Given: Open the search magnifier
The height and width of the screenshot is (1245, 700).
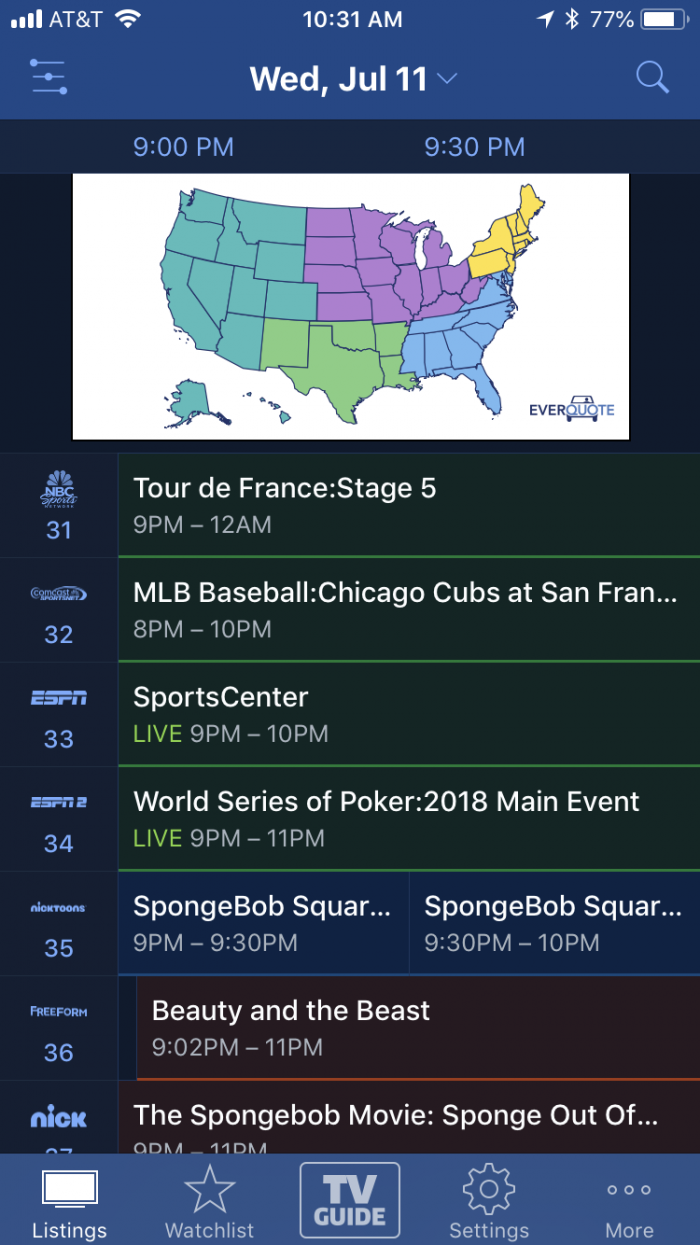Looking at the screenshot, I should coord(652,77).
